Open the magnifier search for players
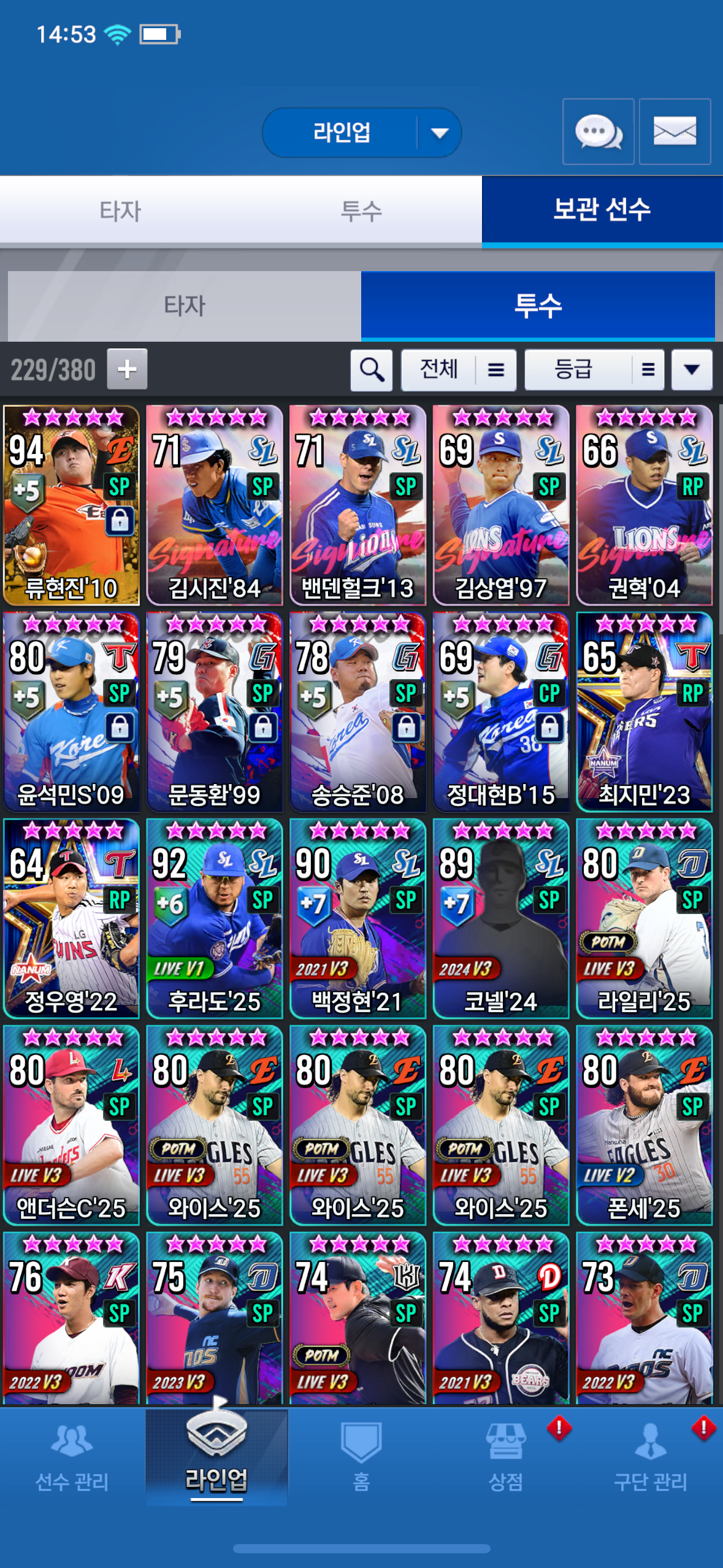The image size is (723, 1568). click(372, 370)
